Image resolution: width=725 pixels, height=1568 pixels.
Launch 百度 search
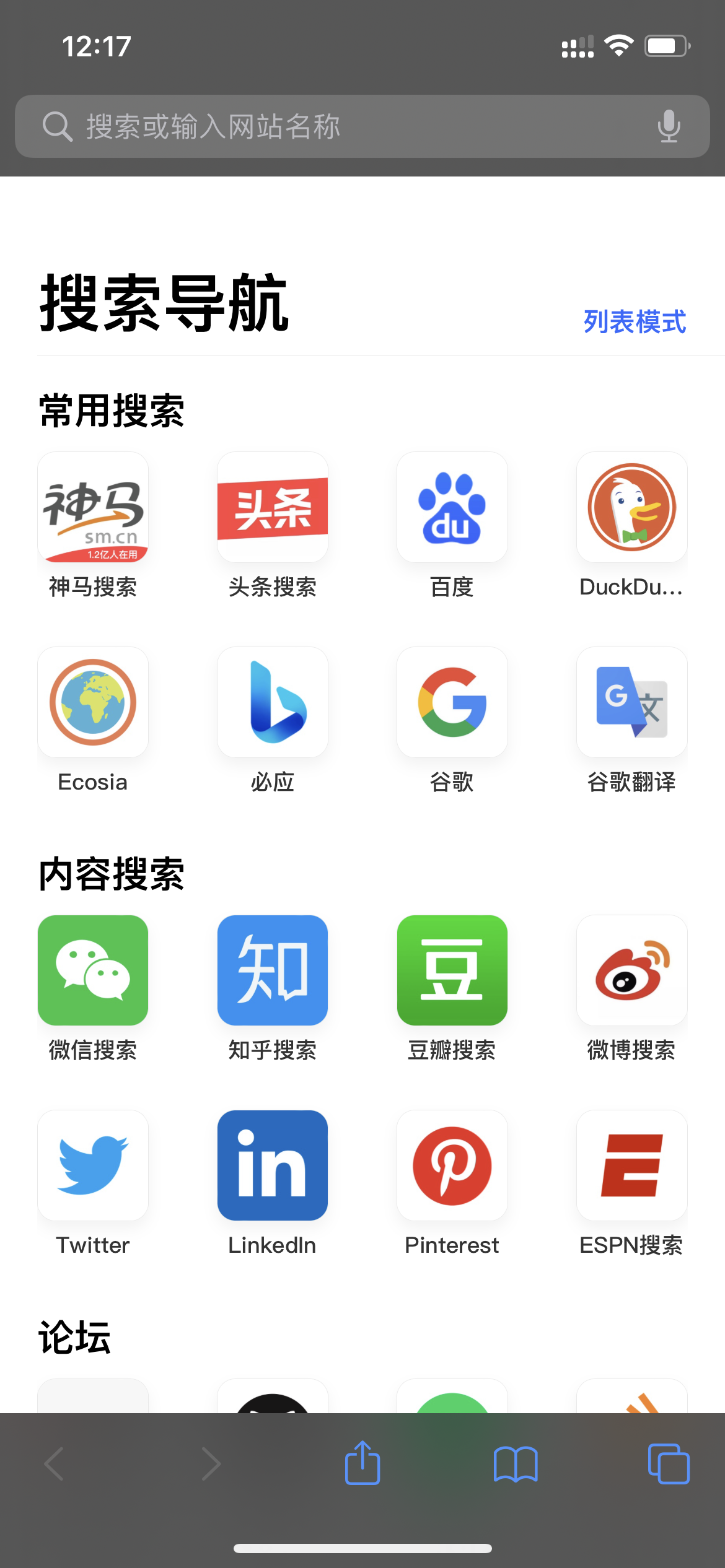(x=452, y=507)
